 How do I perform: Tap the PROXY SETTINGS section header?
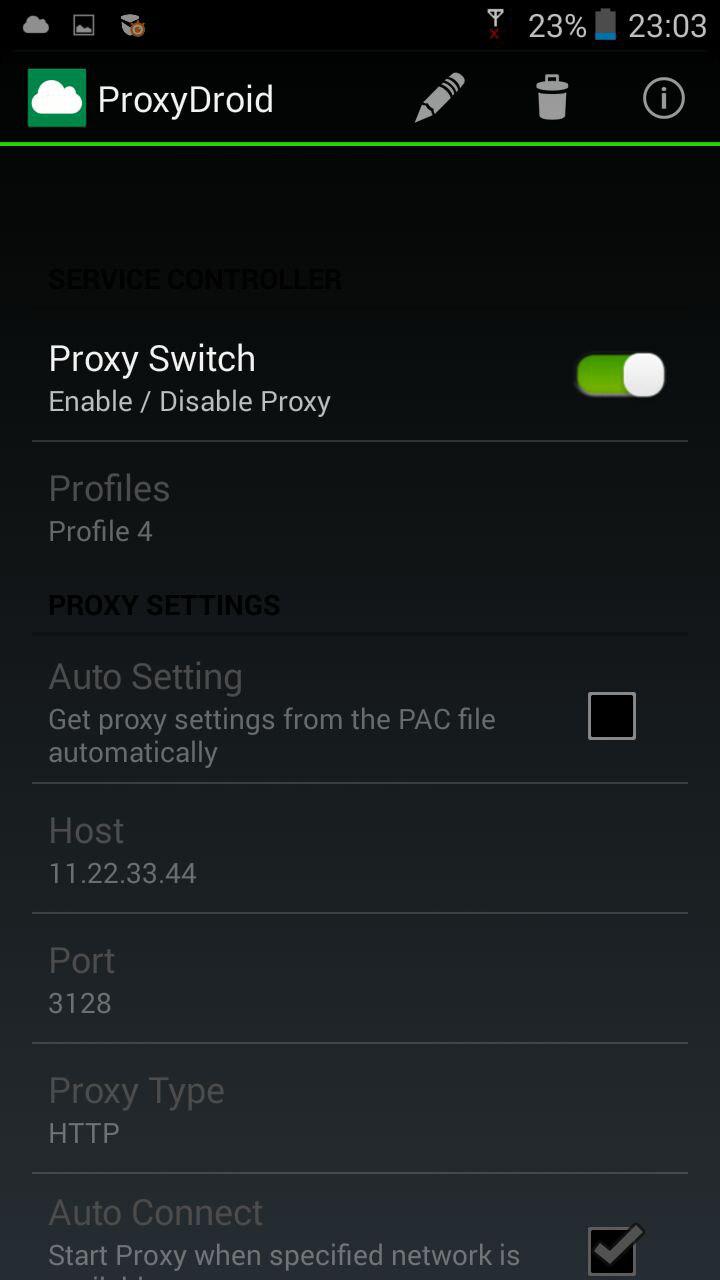(x=164, y=605)
